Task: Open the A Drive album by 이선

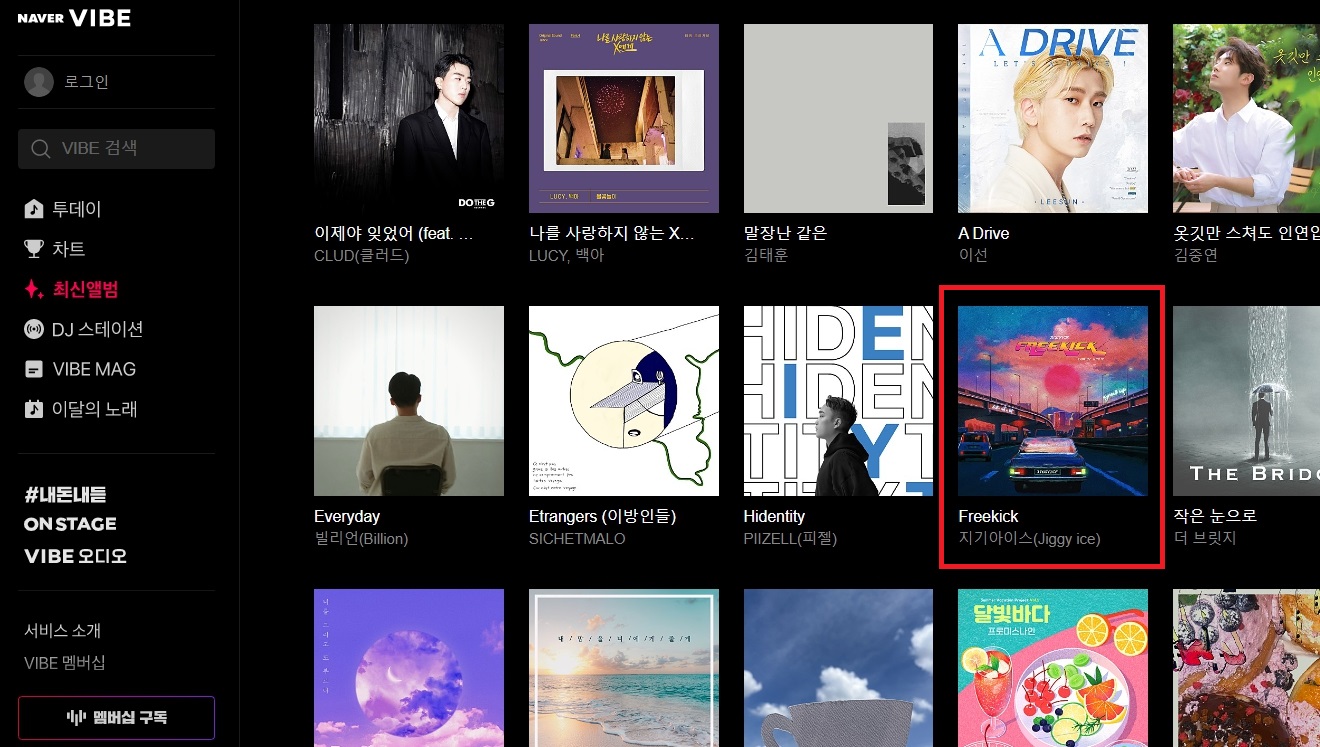Action: [x=1052, y=119]
